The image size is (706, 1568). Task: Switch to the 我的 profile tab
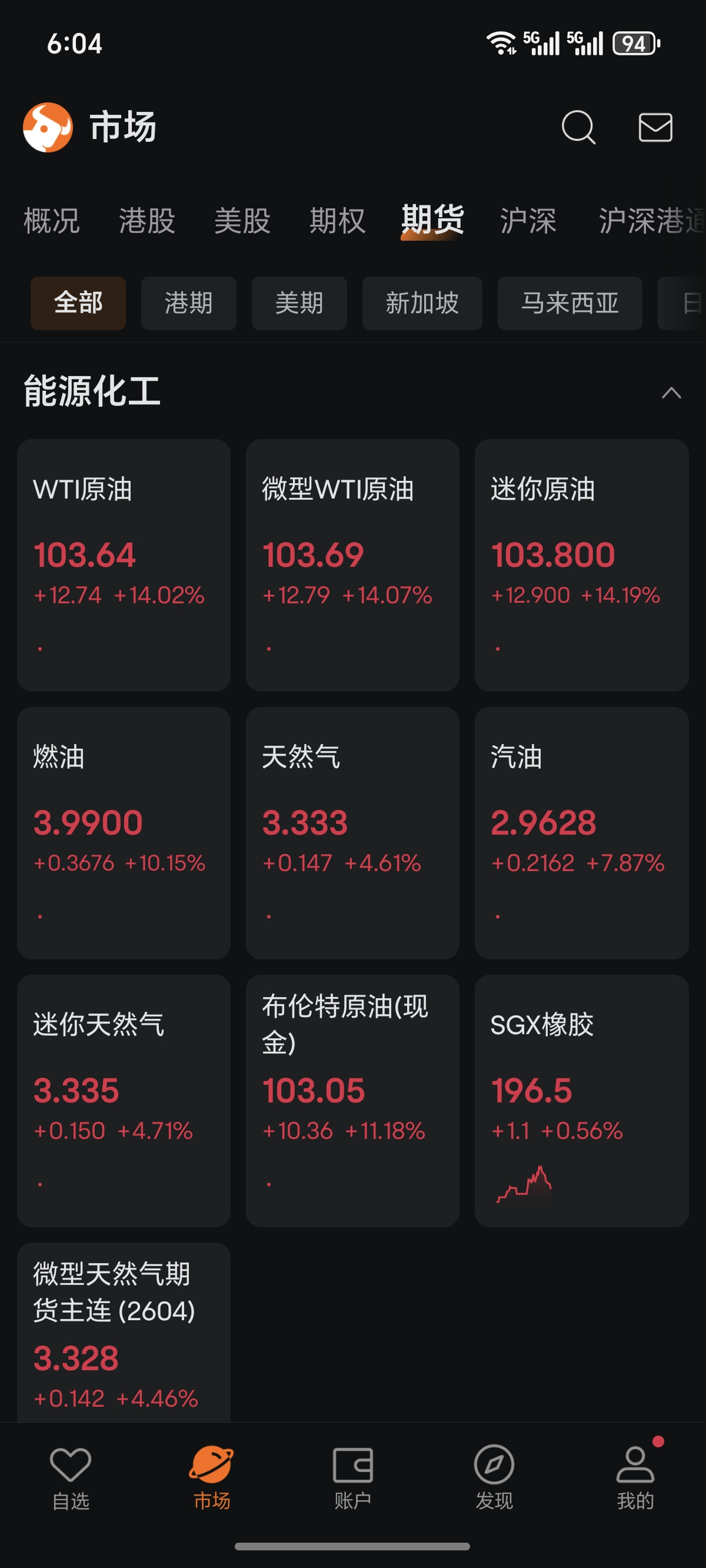tap(635, 1477)
